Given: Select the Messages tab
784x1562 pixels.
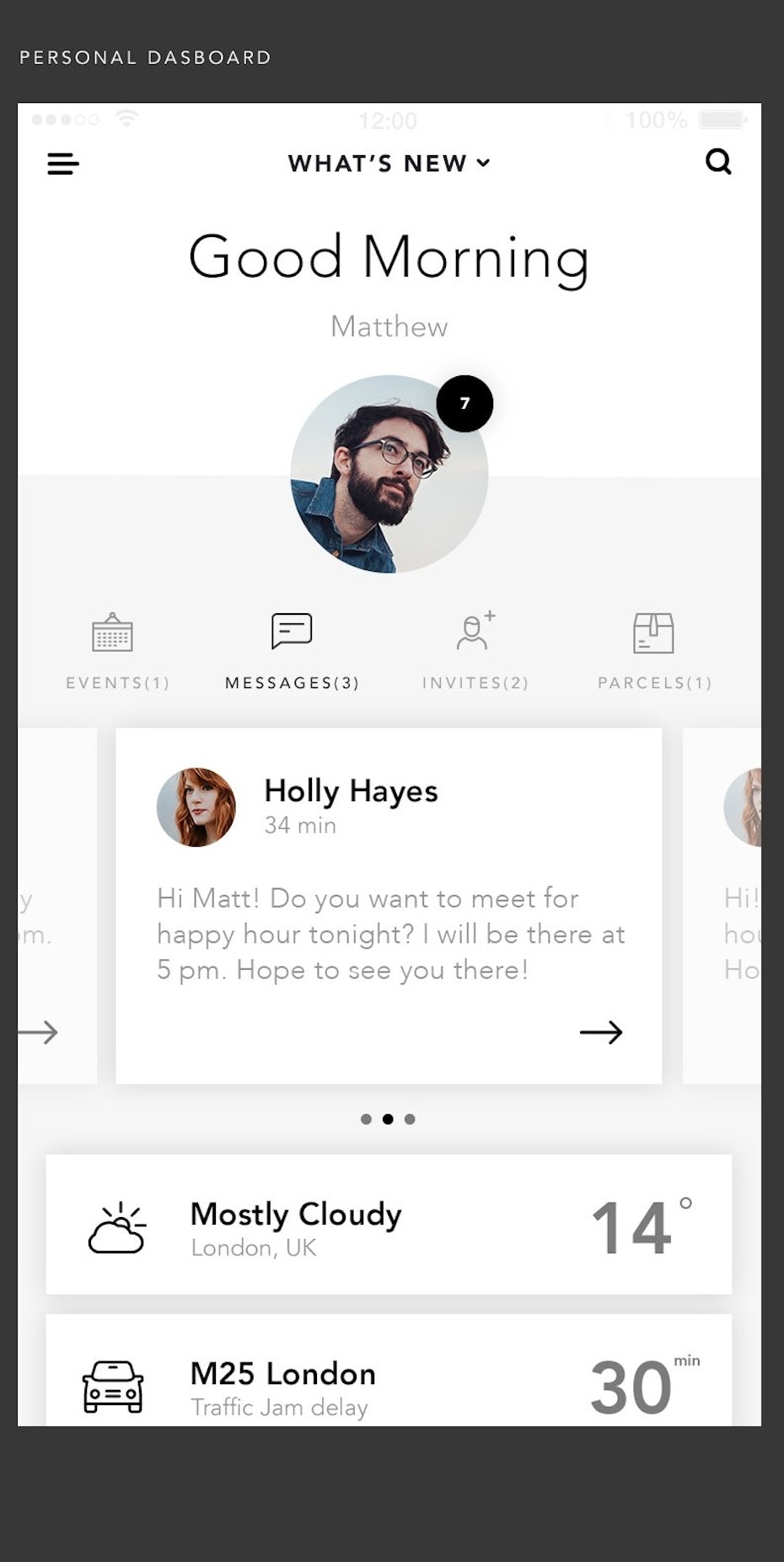Looking at the screenshot, I should click(292, 652).
